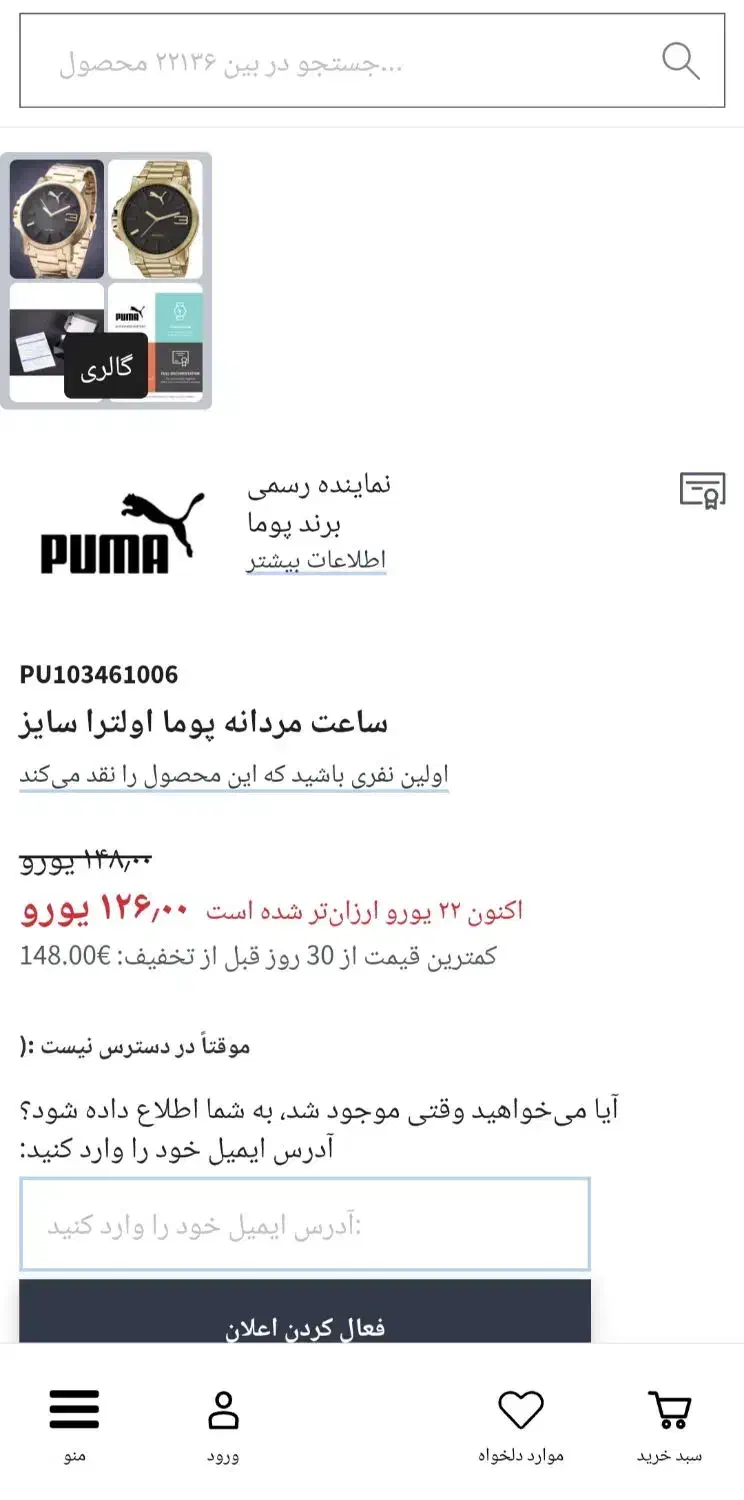Image resolution: width=744 pixels, height=1500 pixels.
Task: Click the official brand certificate badge icon
Action: (x=701, y=490)
